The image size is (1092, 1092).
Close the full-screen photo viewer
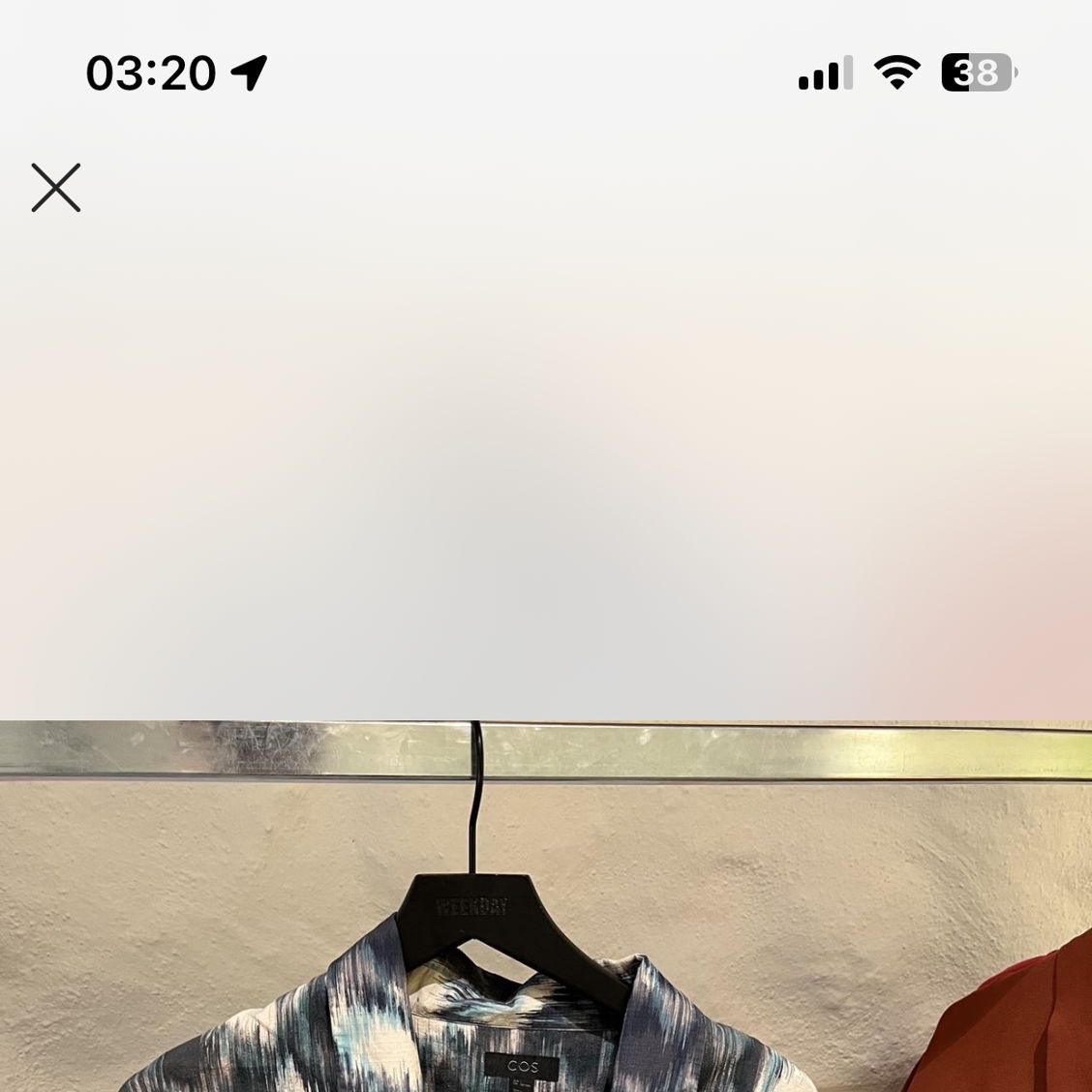(56, 188)
